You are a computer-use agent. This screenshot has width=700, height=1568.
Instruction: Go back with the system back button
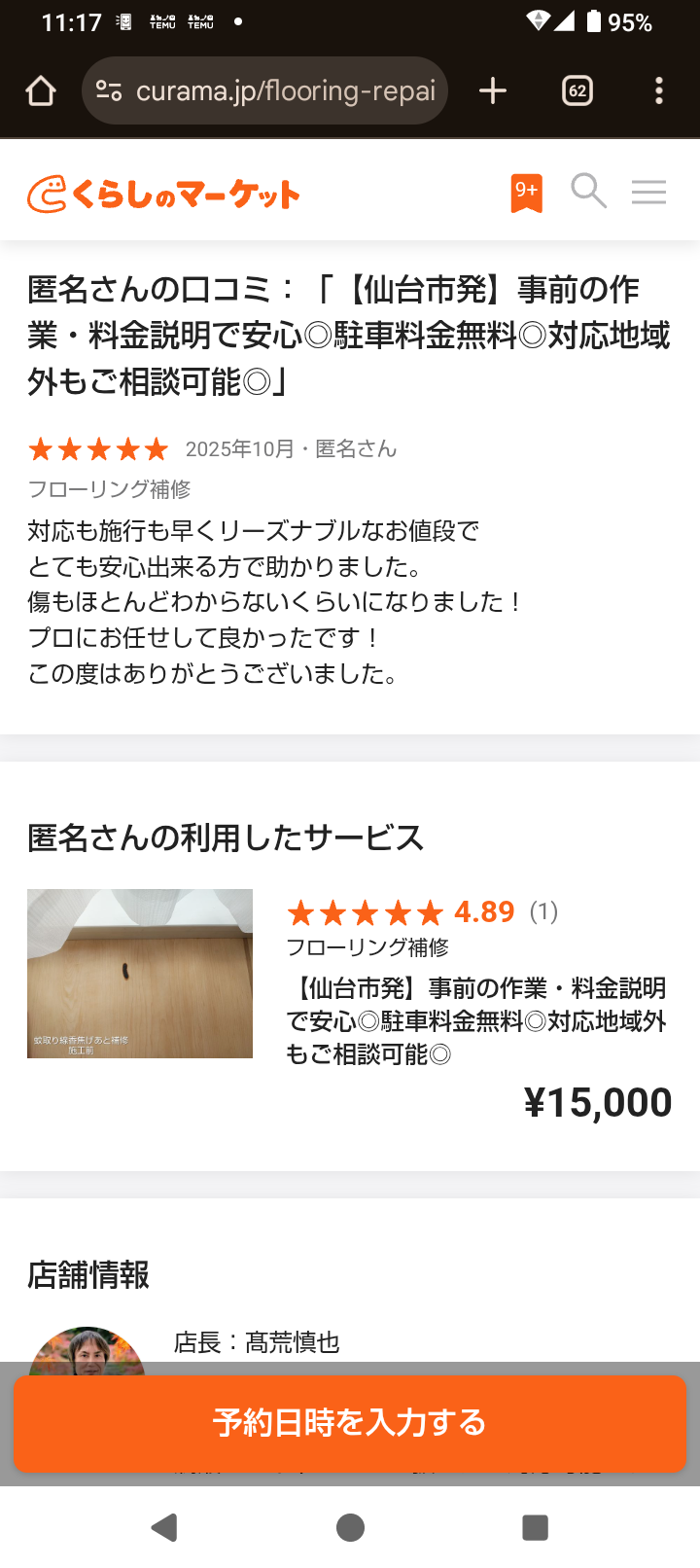164,1527
